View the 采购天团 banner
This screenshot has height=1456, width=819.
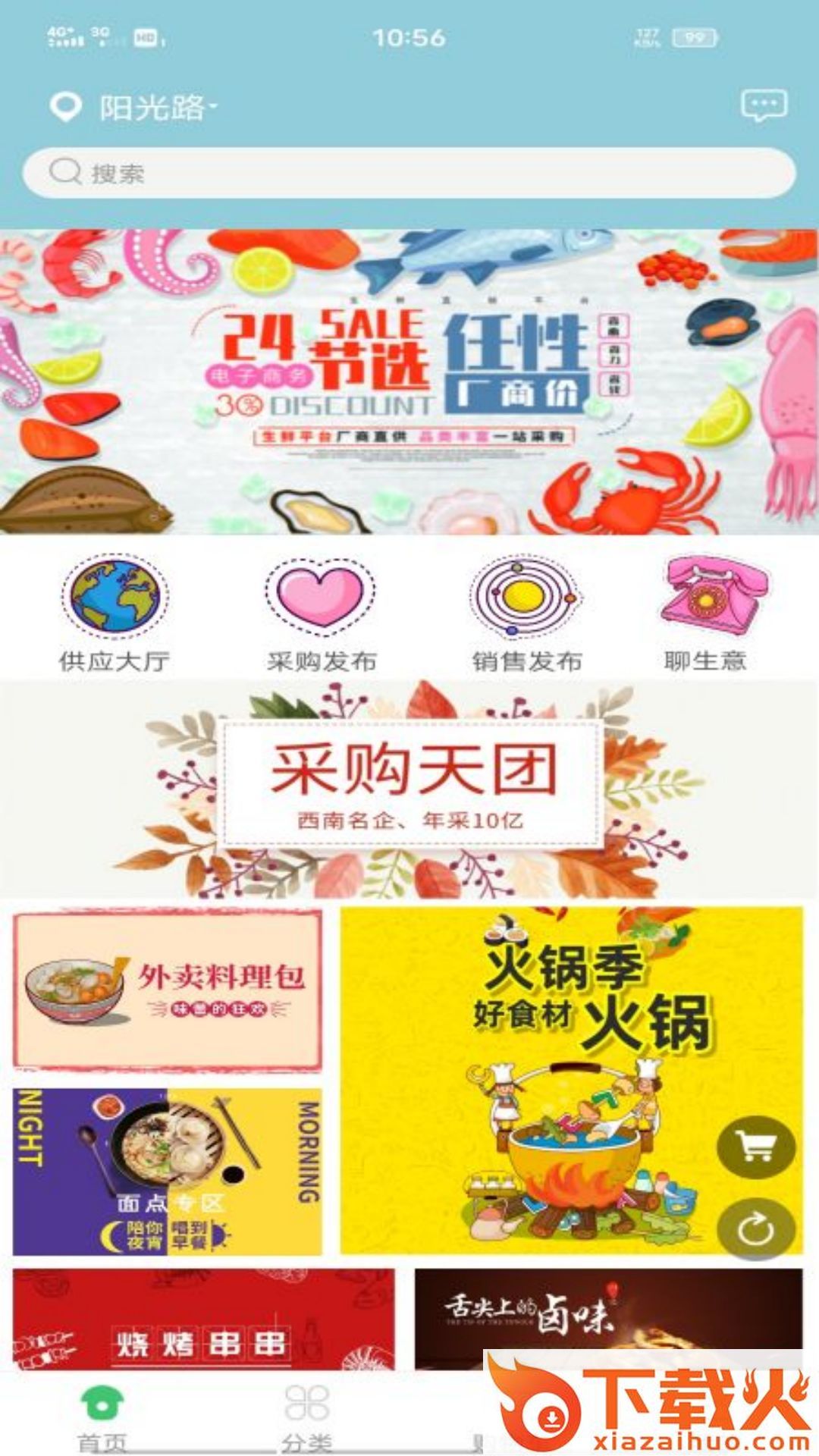pos(409,789)
